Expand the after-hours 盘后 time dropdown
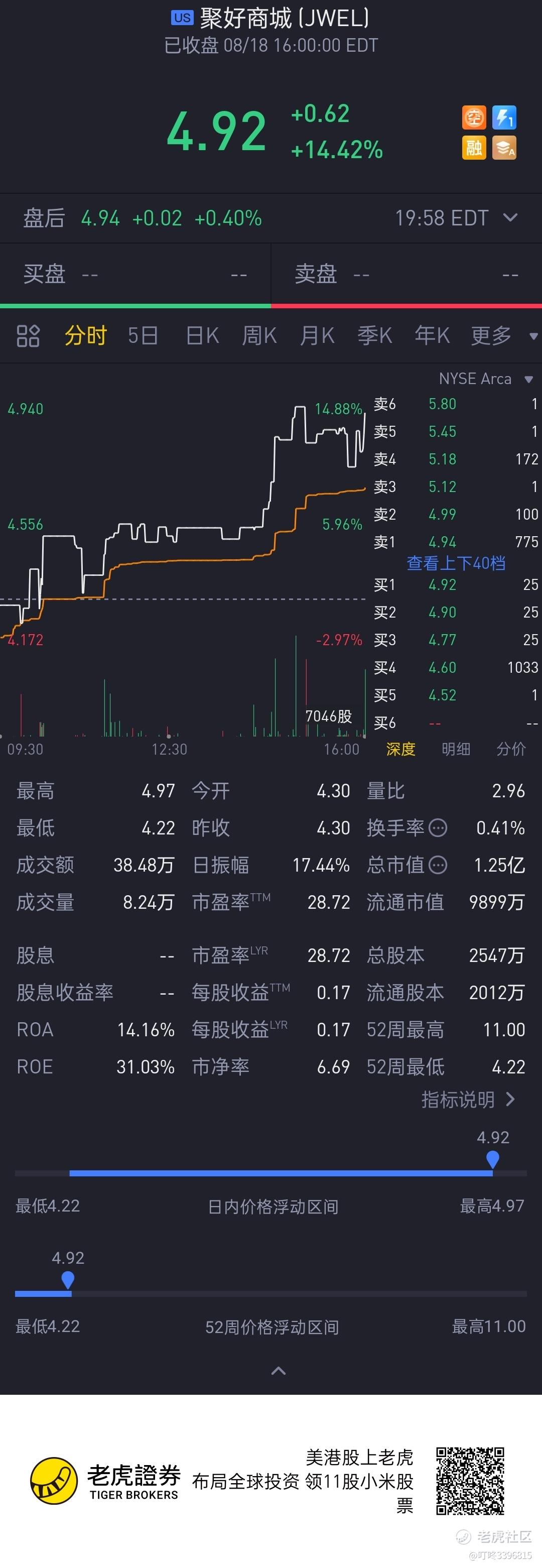 point(510,217)
